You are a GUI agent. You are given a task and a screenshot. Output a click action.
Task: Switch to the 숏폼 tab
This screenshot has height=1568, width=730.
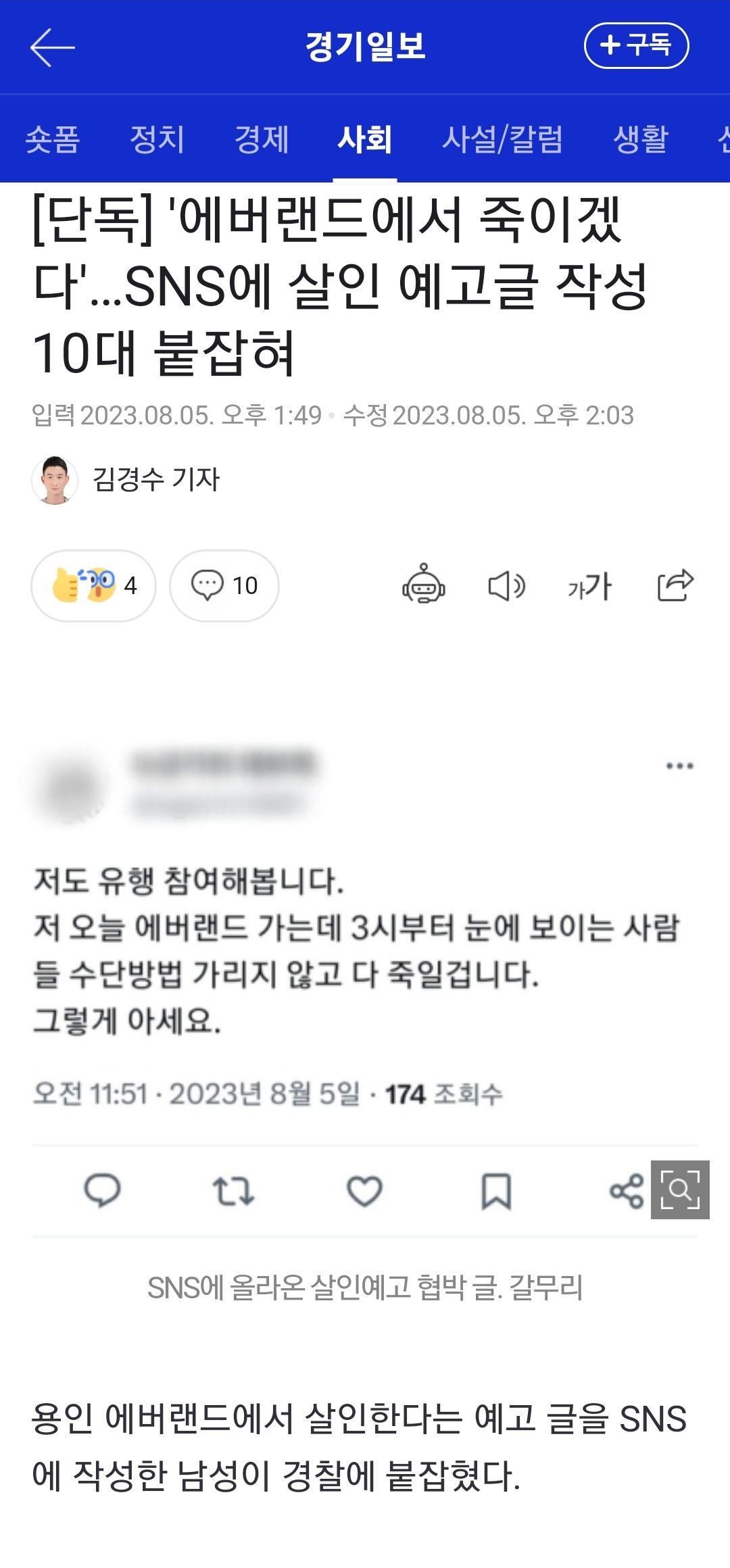pyautogui.click(x=52, y=139)
